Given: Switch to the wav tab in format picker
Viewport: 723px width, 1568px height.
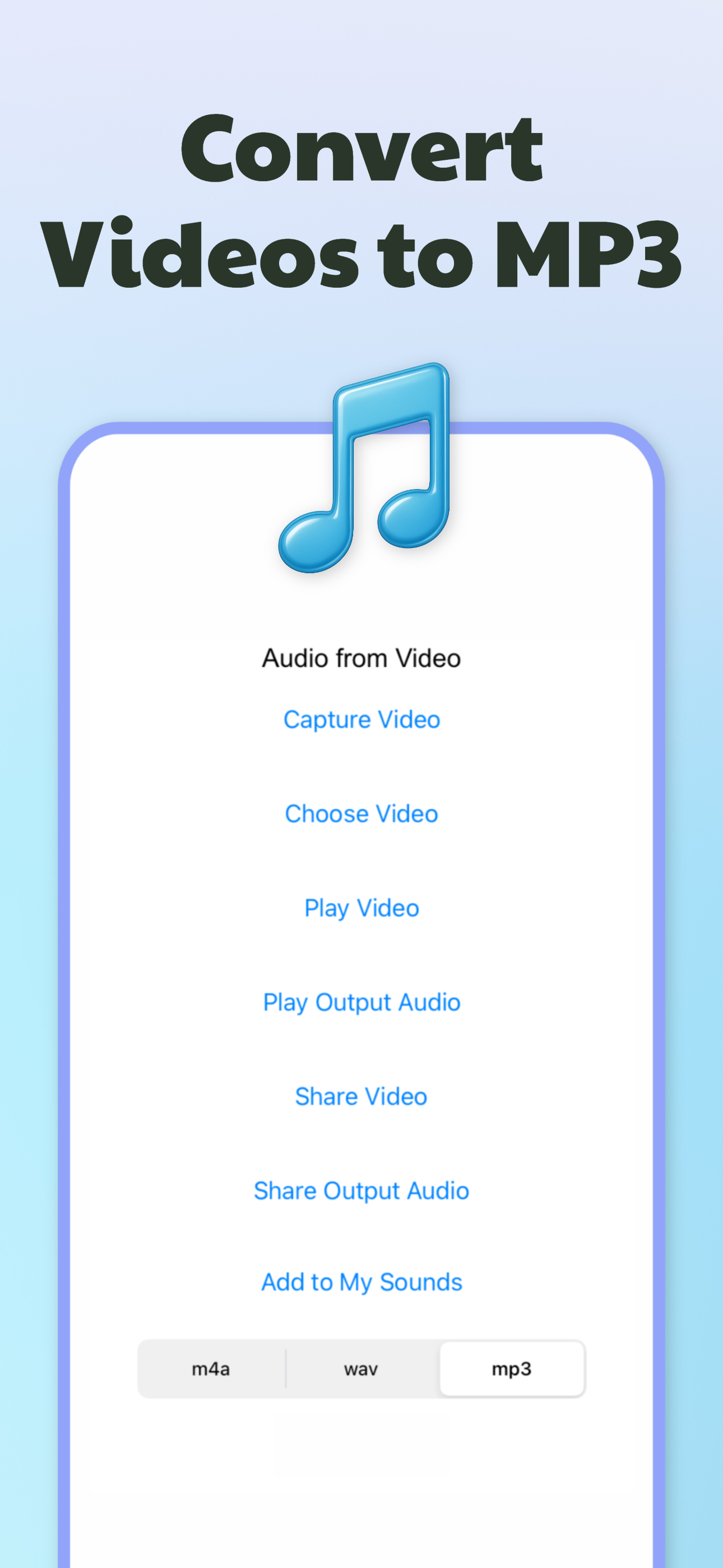Looking at the screenshot, I should (361, 1368).
